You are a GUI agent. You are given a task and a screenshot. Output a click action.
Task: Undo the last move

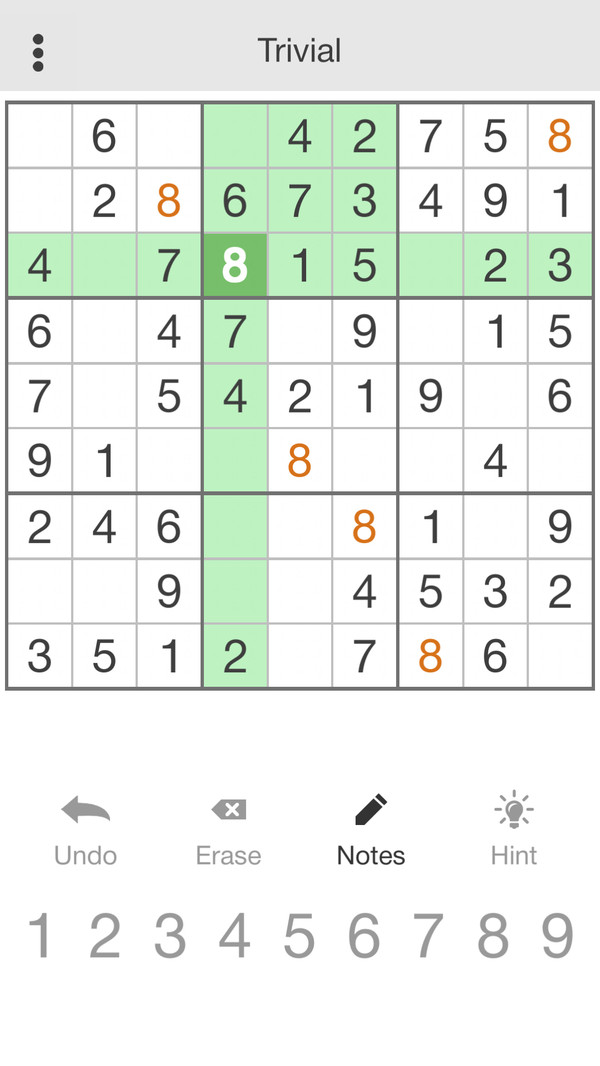point(85,830)
